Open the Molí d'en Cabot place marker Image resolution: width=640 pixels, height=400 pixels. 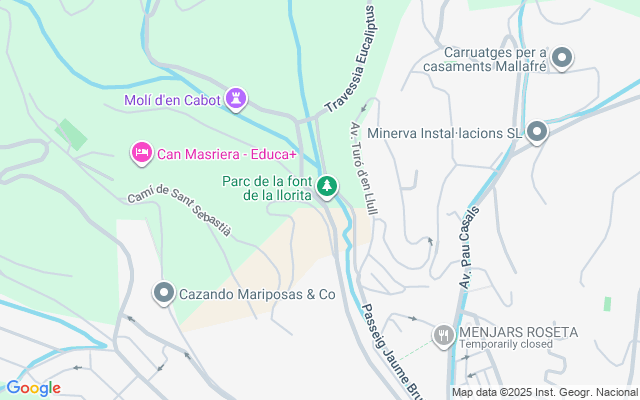pyautogui.click(x=236, y=98)
